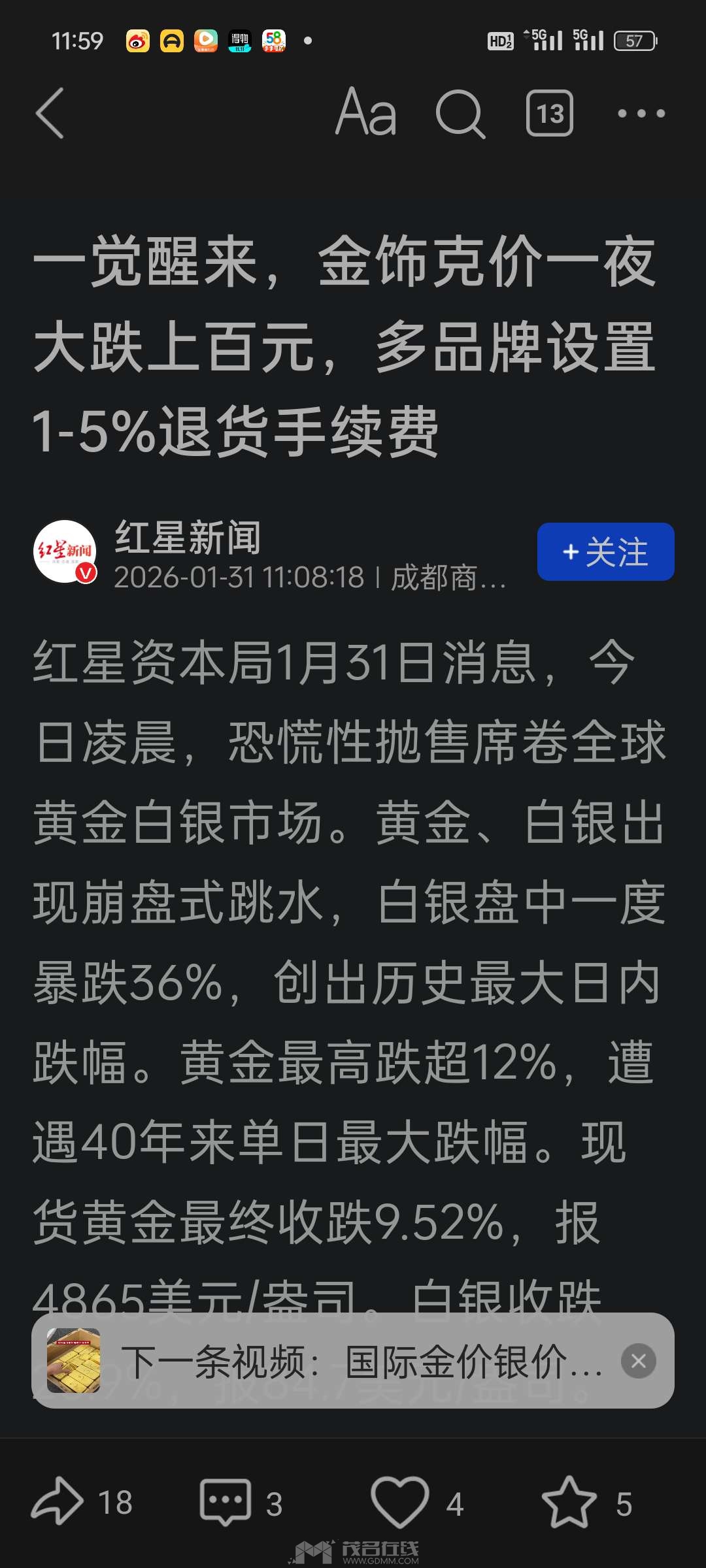
Task: Dismiss the next-video banner
Action: [638, 1361]
